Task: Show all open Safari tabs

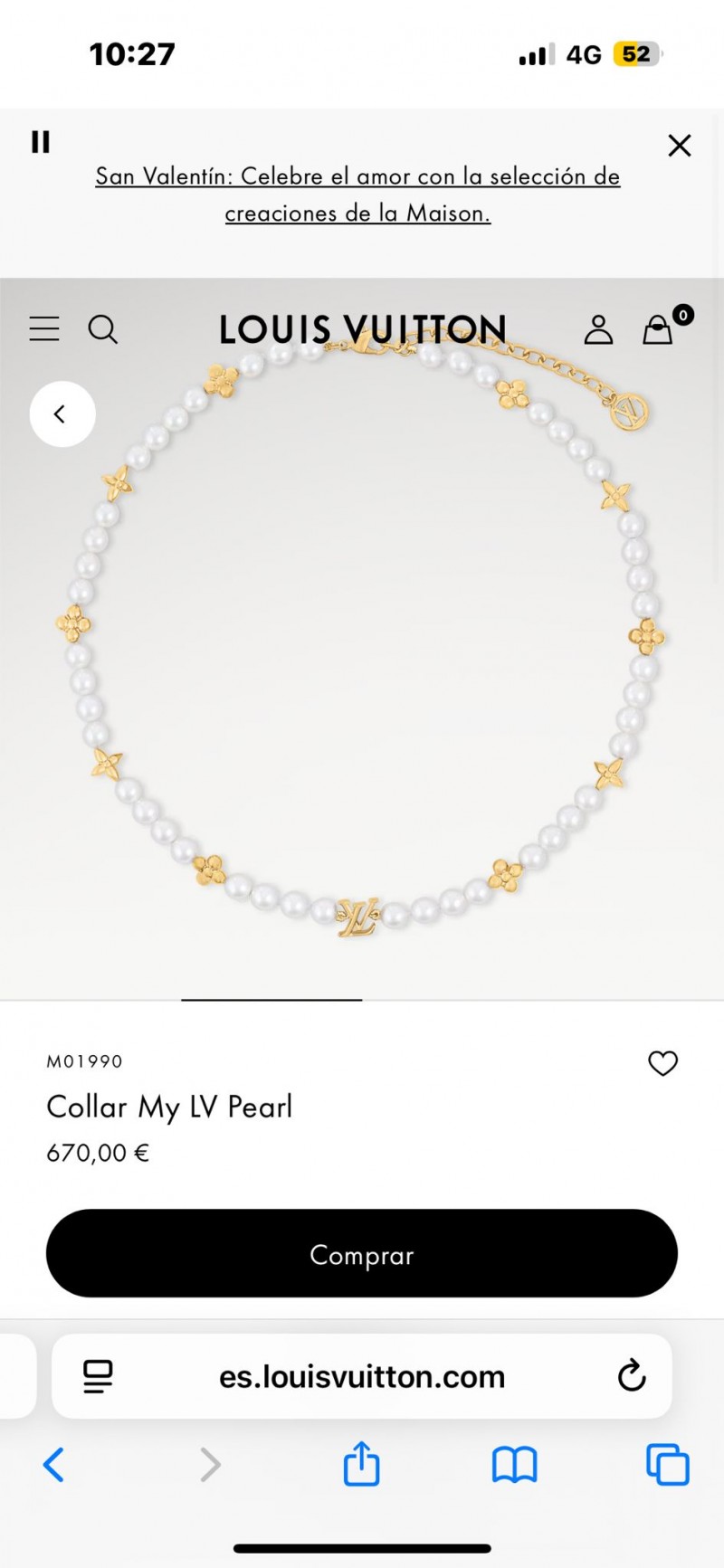Action: pyautogui.click(x=667, y=1465)
